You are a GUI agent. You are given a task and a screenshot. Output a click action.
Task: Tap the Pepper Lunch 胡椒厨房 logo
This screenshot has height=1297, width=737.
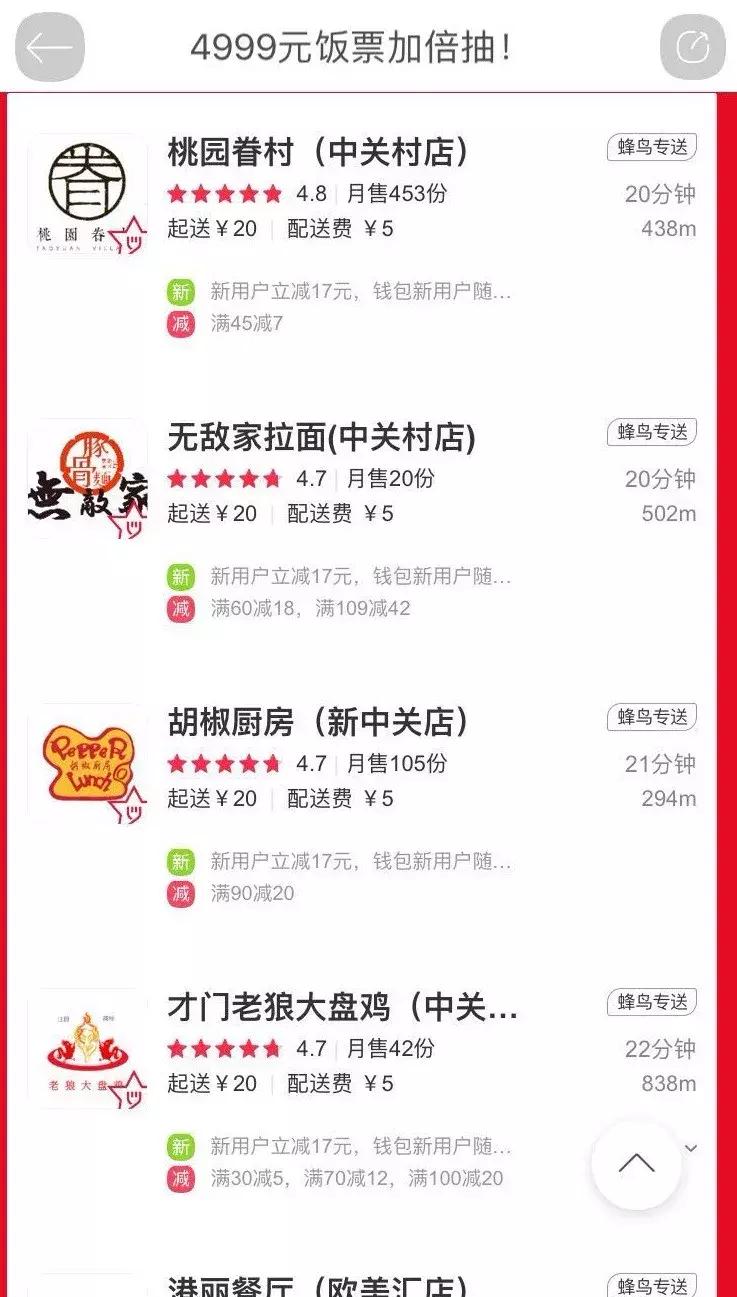(x=85, y=762)
